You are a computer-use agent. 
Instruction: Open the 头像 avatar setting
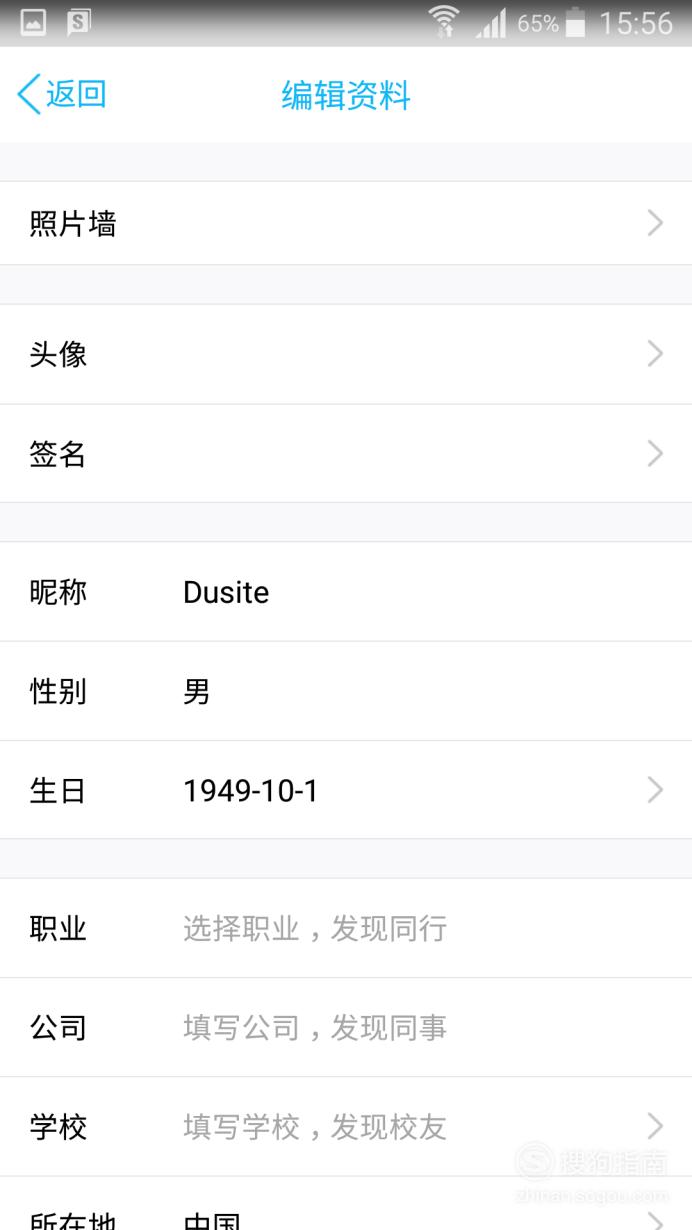click(346, 354)
